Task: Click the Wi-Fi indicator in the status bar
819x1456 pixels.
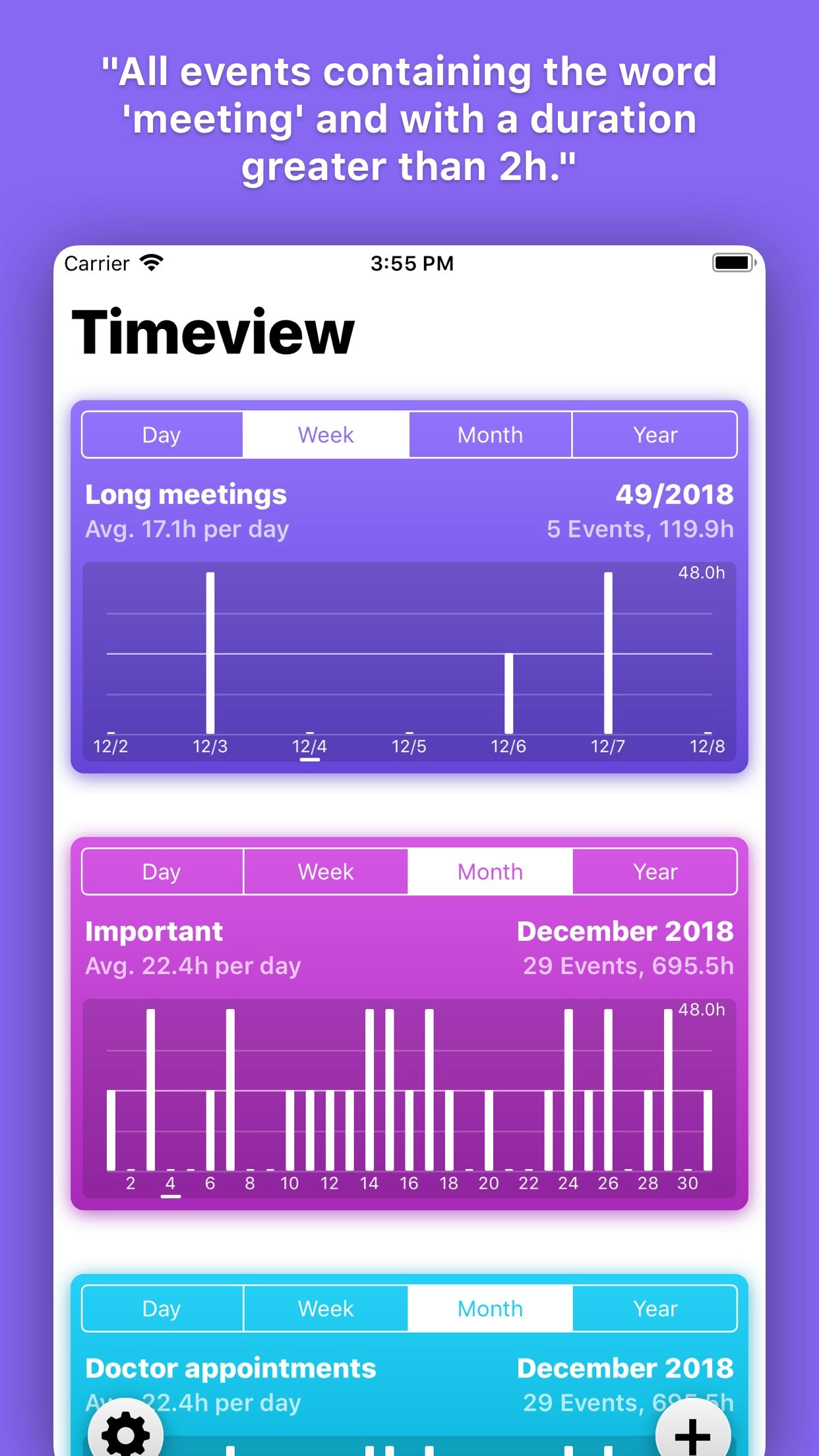Action: [x=150, y=262]
